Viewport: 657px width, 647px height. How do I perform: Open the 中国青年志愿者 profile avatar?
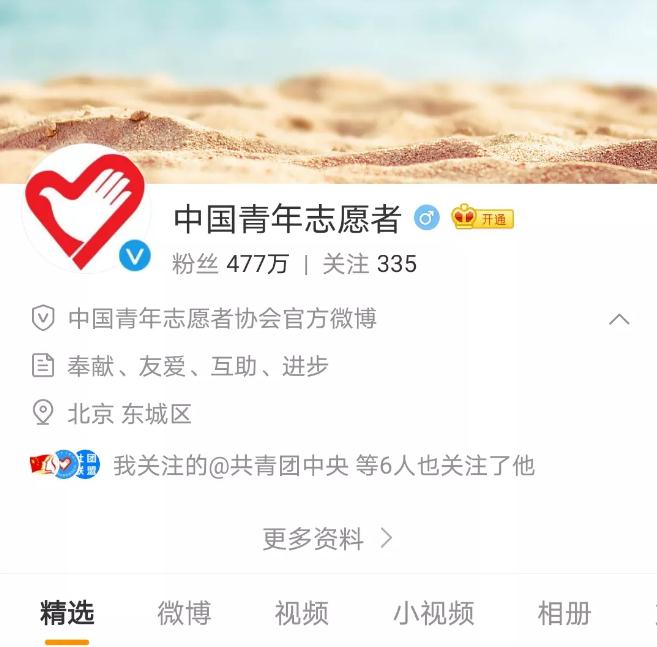click(86, 209)
